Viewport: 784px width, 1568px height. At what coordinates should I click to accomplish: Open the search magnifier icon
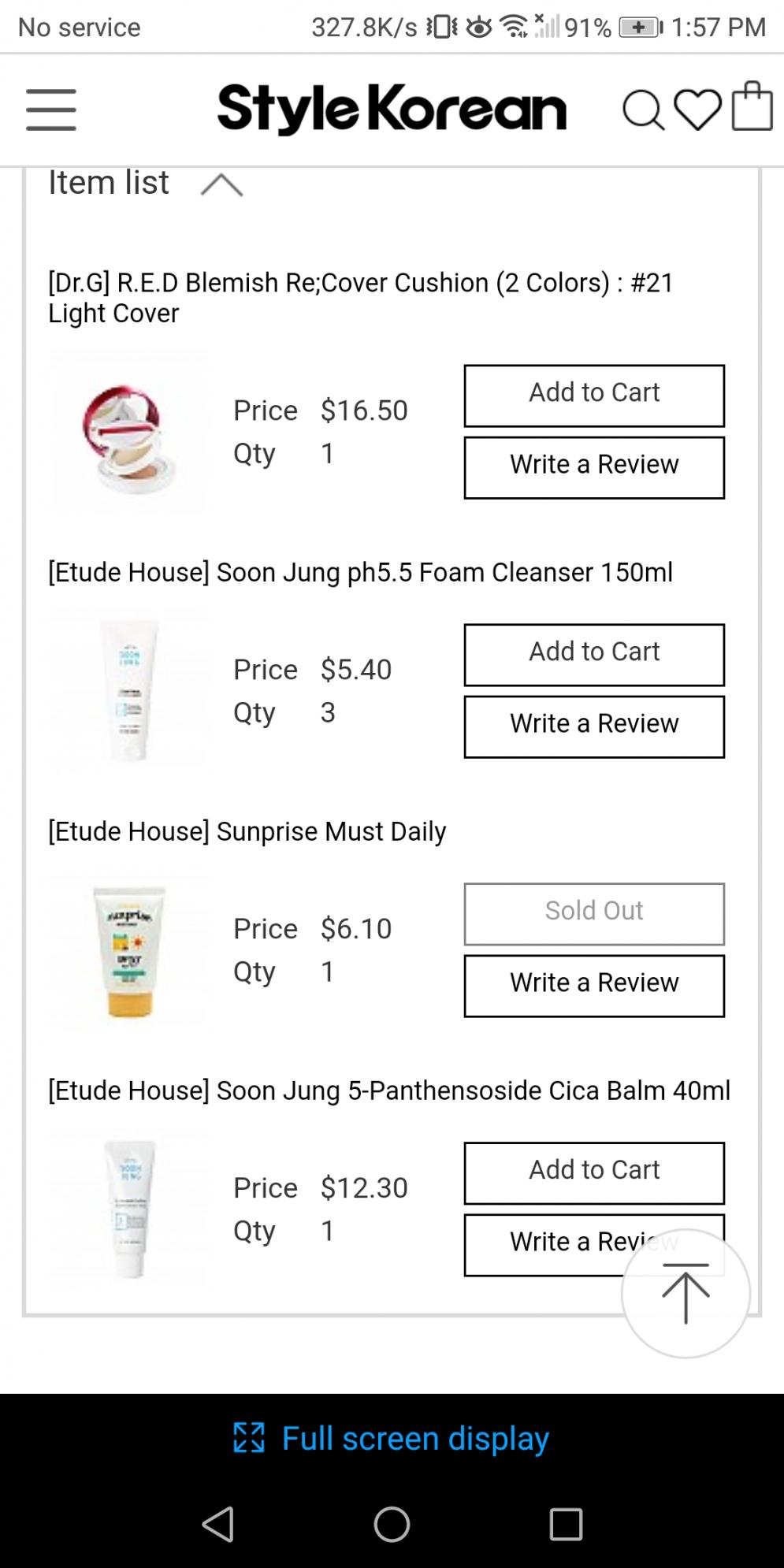644,110
